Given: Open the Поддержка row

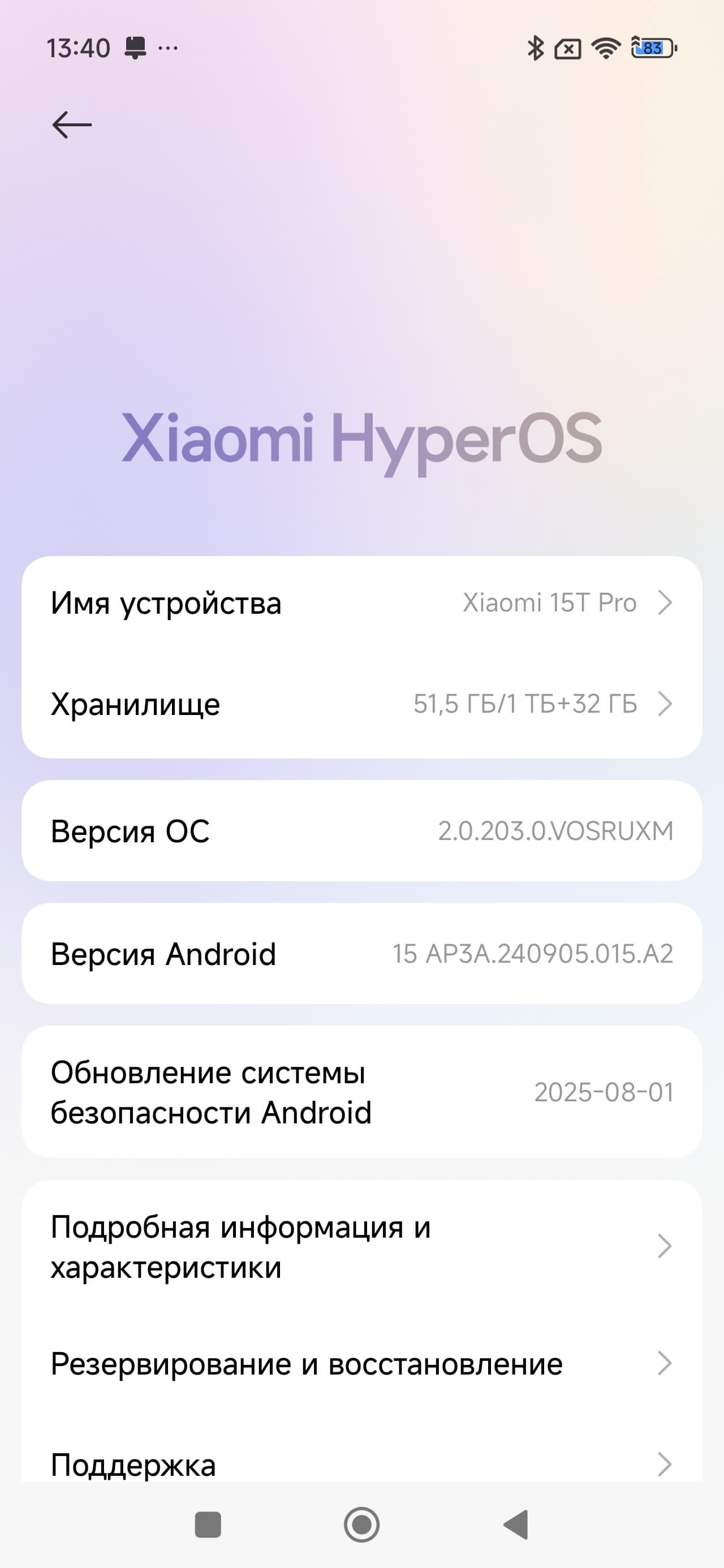Looking at the screenshot, I should [x=361, y=1463].
